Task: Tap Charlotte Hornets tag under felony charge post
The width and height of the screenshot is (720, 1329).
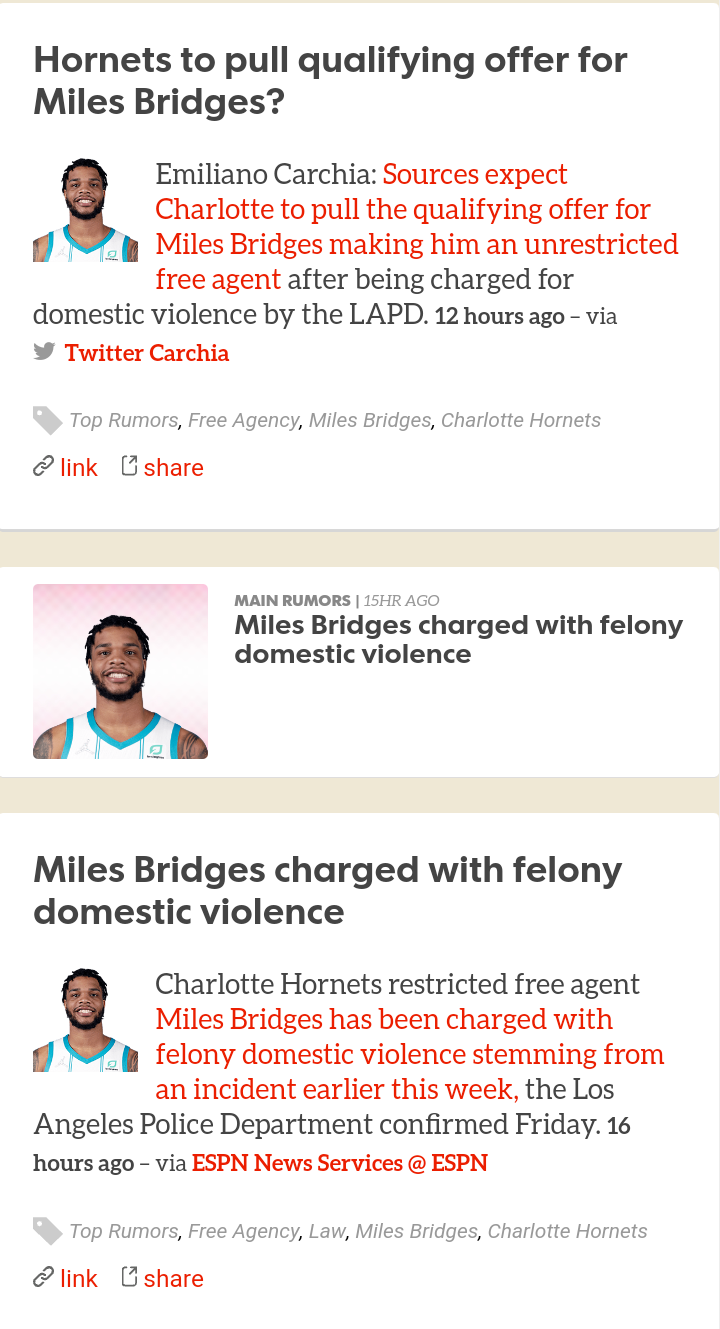Action: [x=567, y=1231]
